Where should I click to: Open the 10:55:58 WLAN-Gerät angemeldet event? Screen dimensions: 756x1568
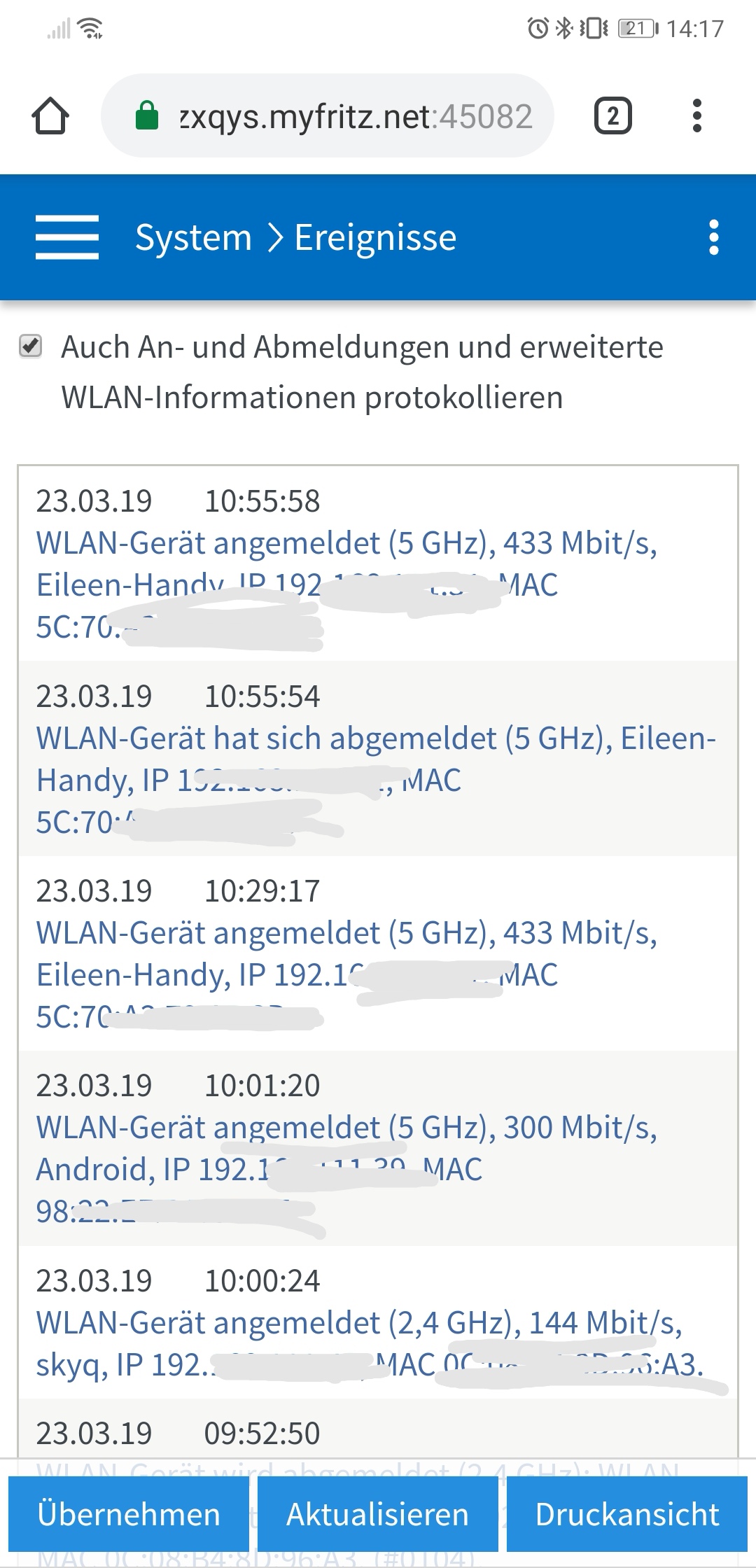pos(378,563)
